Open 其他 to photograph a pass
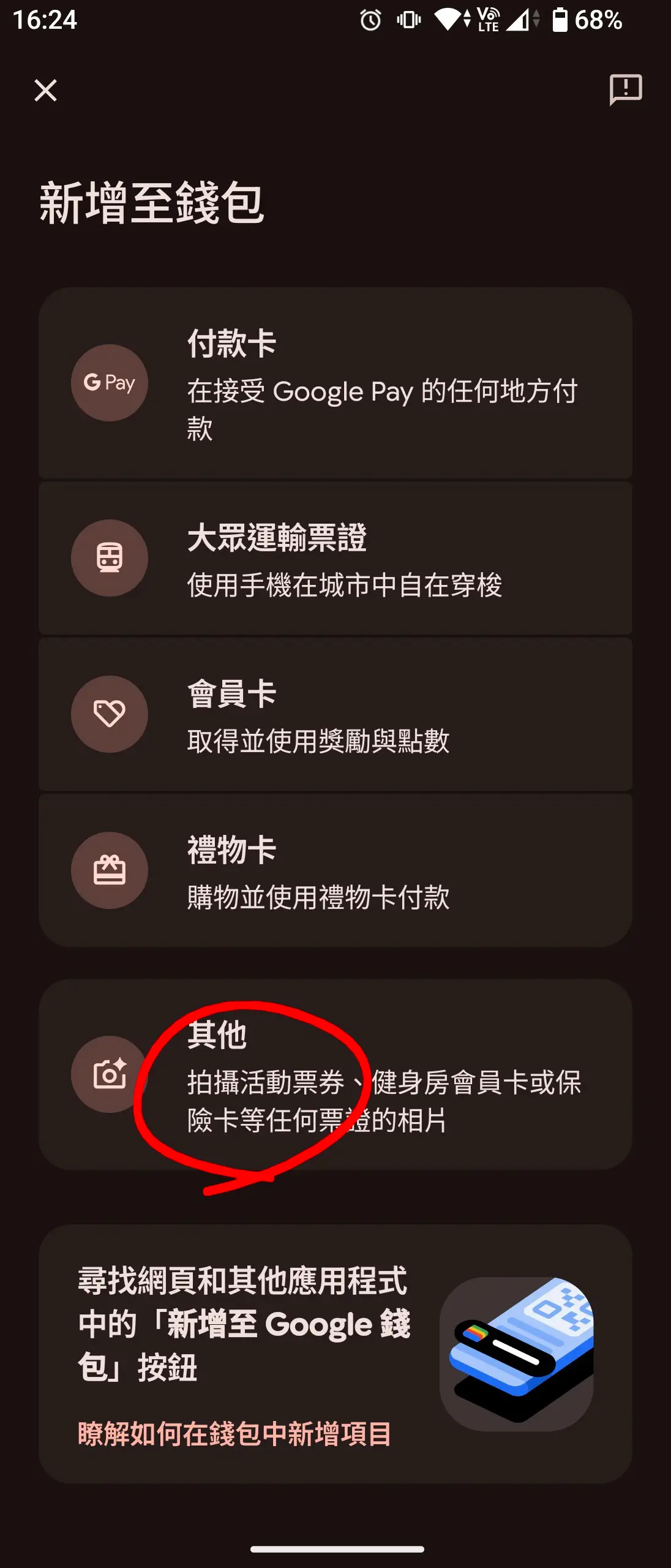Viewport: 671px width, 1568px height. pos(335,1075)
